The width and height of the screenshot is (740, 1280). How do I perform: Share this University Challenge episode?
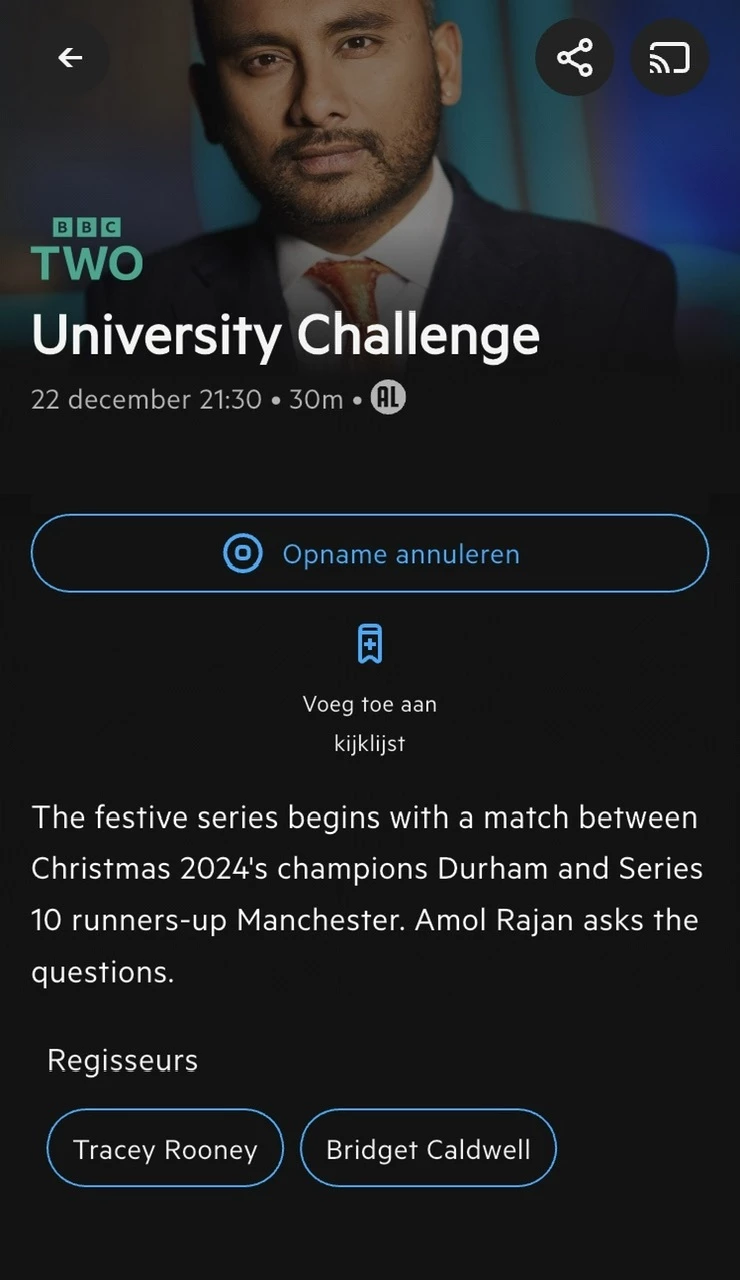click(575, 58)
